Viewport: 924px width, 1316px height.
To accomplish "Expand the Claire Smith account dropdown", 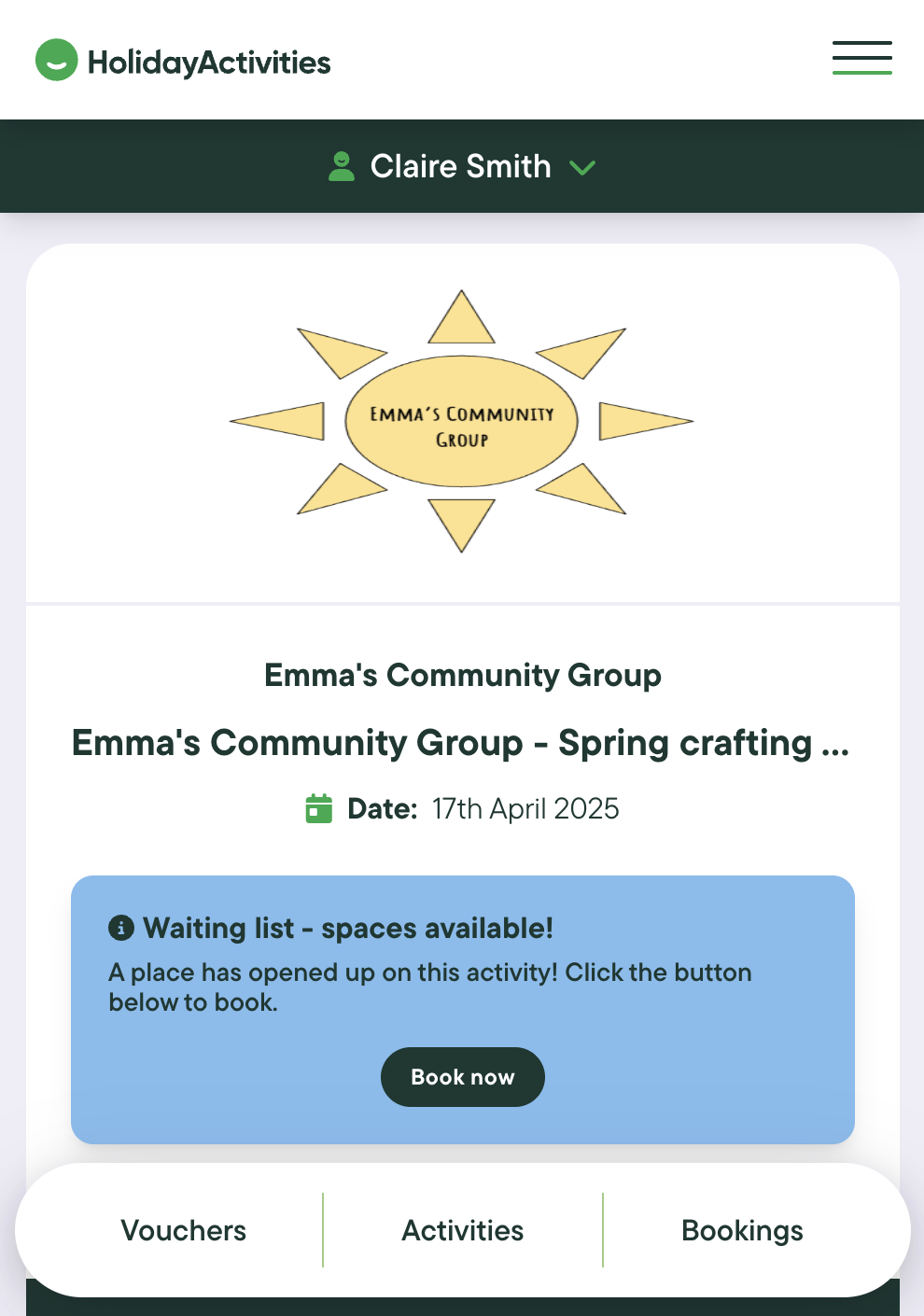I will tap(462, 167).
